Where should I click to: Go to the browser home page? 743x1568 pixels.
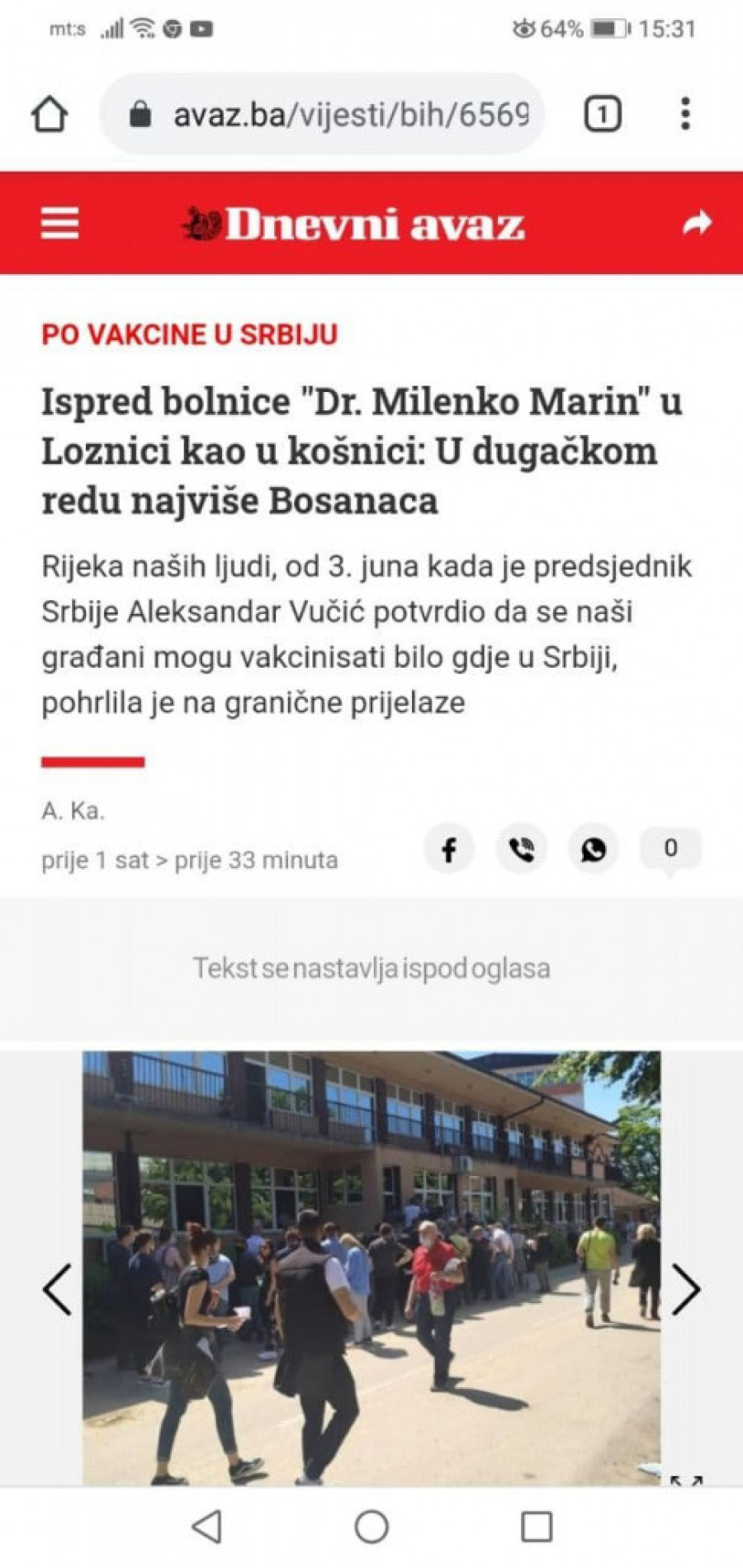50,114
